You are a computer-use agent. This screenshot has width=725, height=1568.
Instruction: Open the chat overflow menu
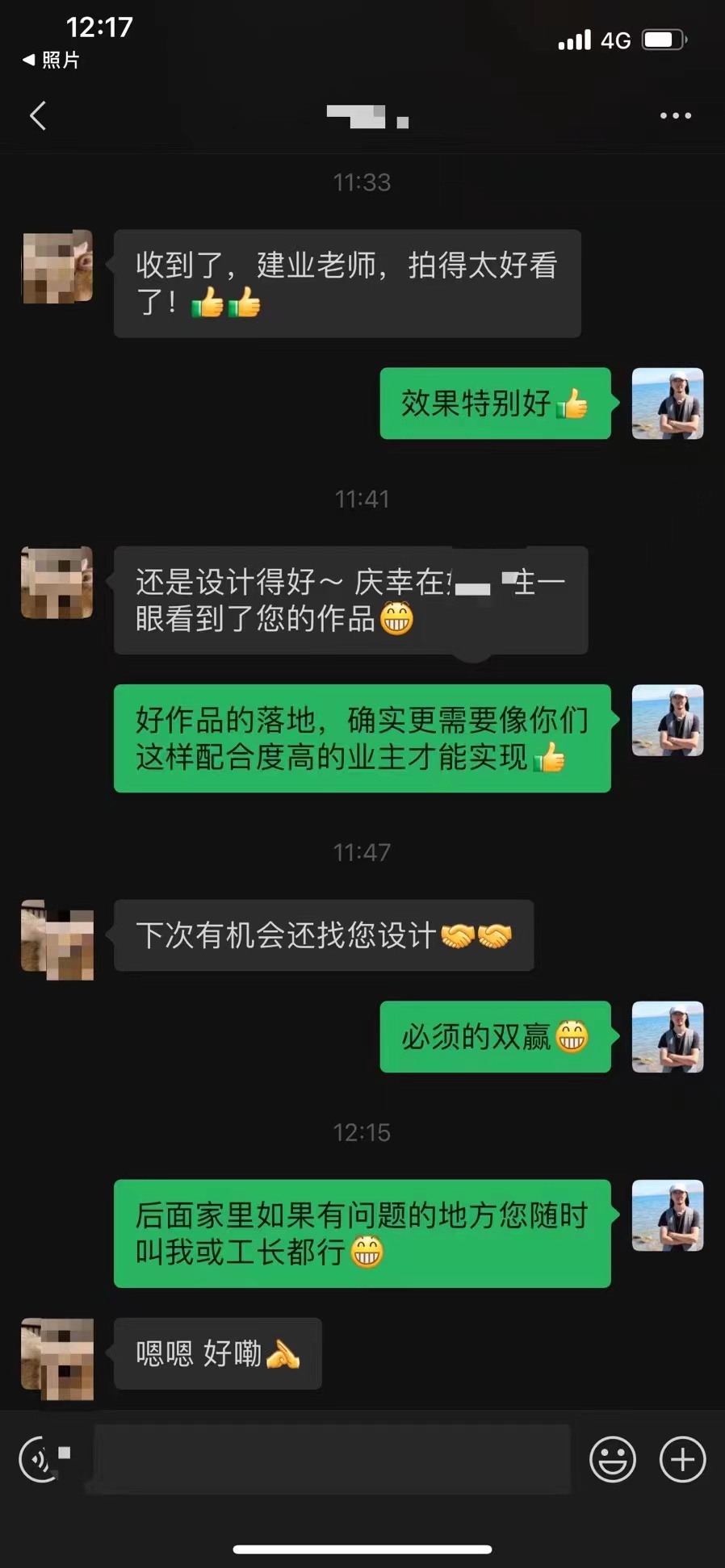675,116
